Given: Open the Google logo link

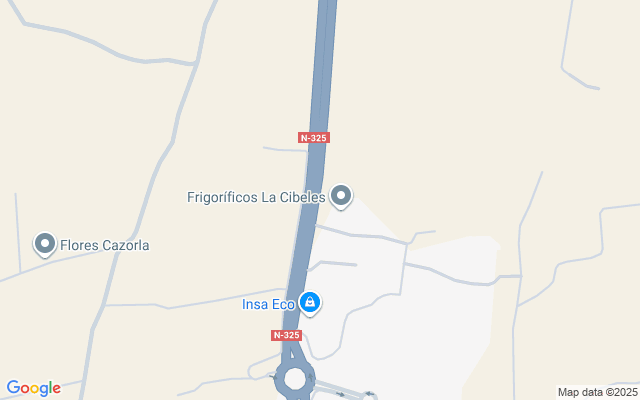Looking at the screenshot, I should click(33, 388).
